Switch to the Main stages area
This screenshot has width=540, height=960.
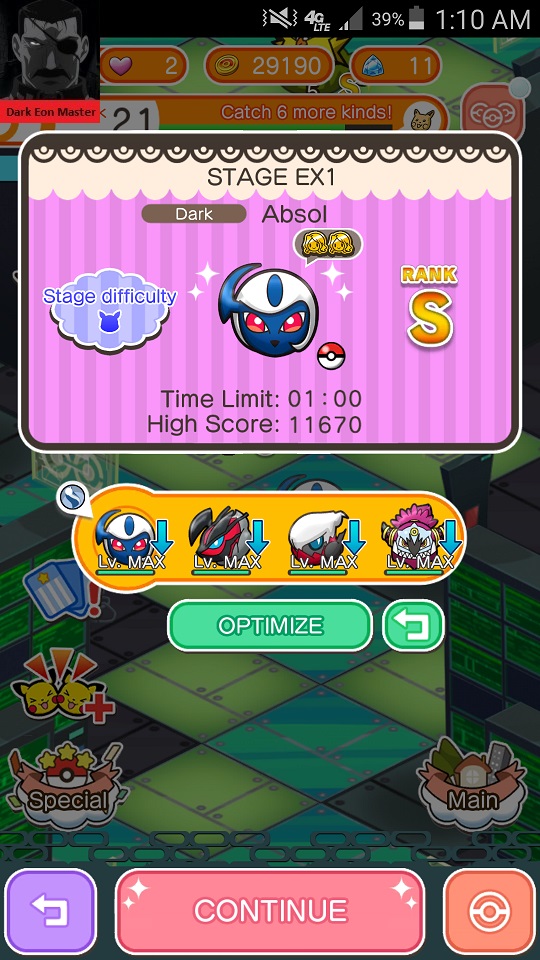pyautogui.click(x=474, y=786)
